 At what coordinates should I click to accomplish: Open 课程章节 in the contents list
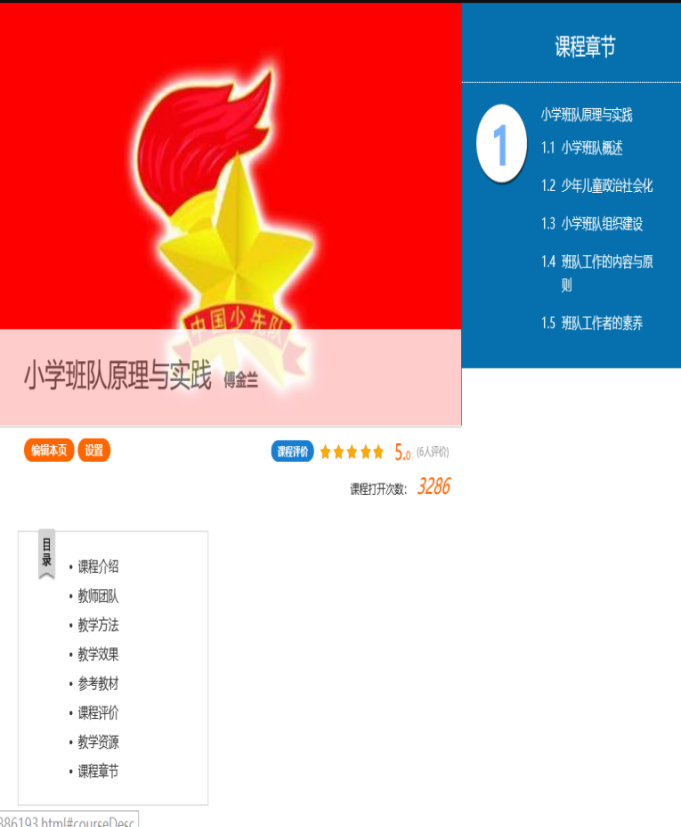pos(99,772)
